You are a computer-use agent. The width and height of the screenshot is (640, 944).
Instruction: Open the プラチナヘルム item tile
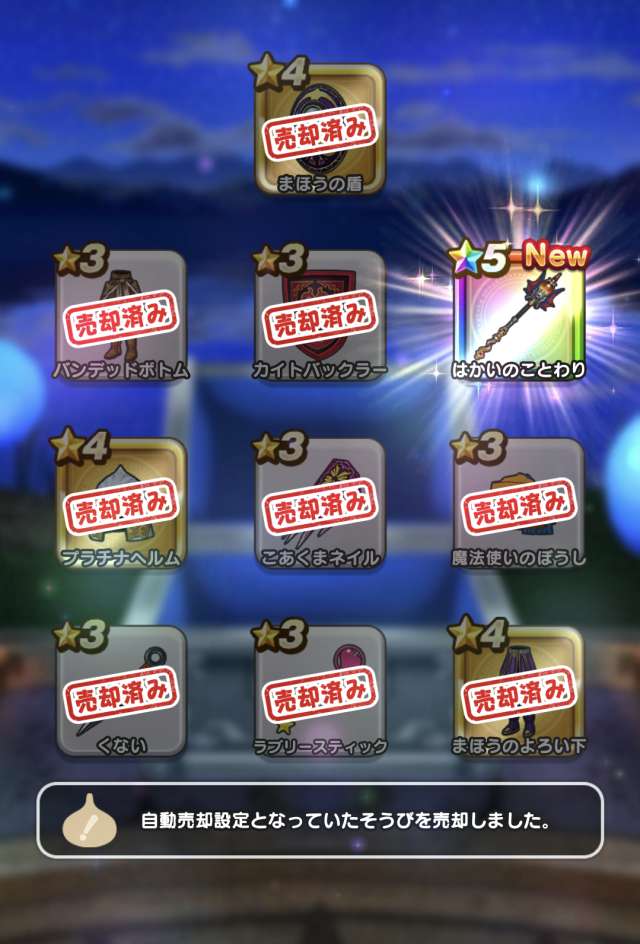121,504
